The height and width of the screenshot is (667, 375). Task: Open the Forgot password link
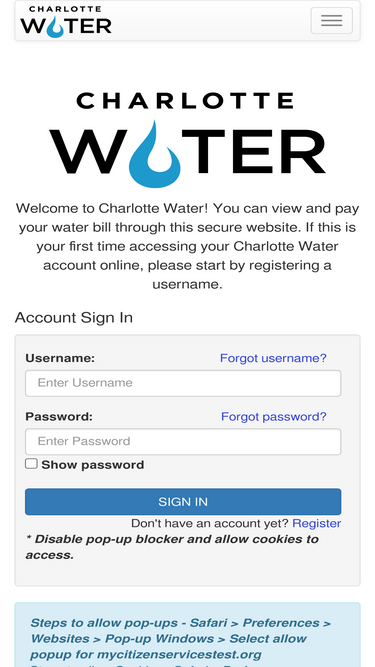[274, 416]
